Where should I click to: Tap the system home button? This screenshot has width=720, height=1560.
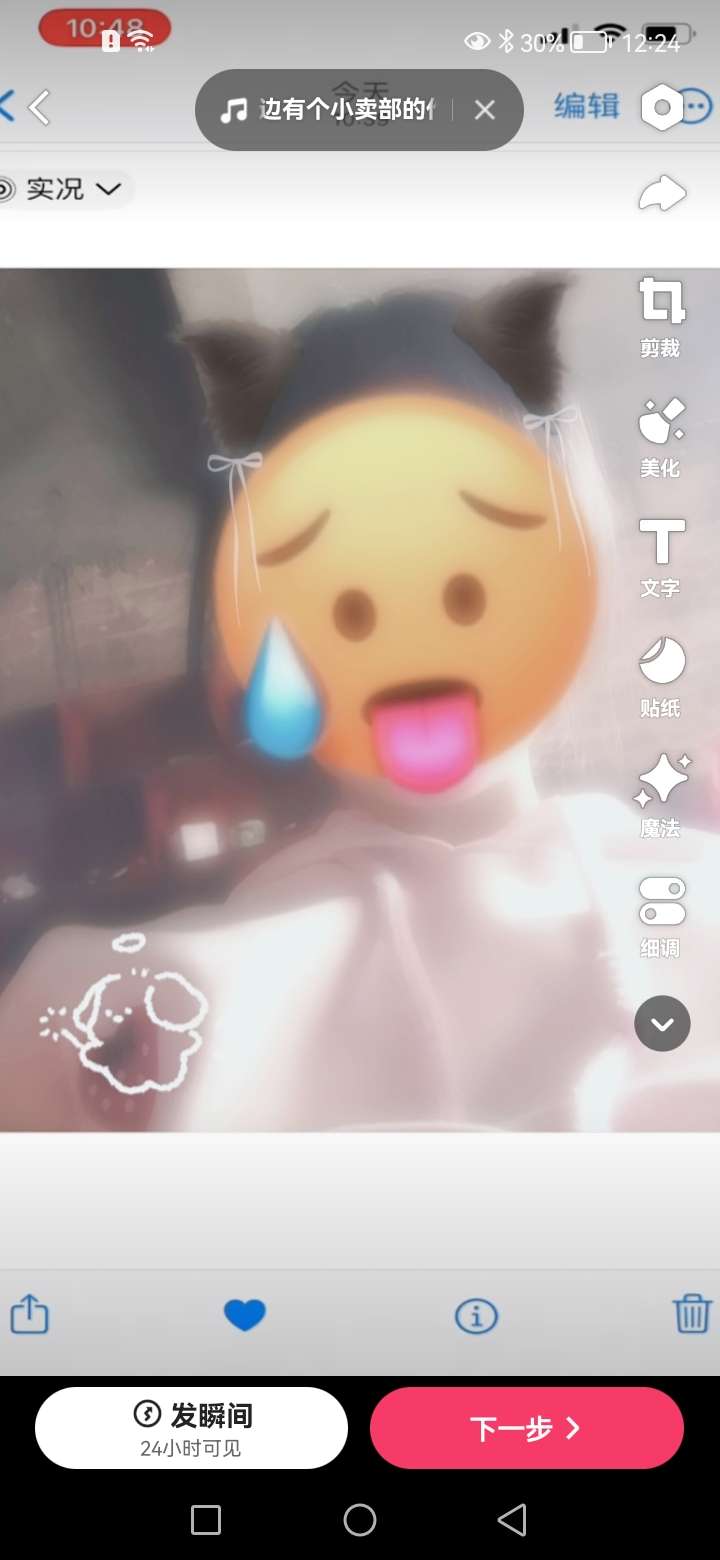click(x=360, y=1520)
